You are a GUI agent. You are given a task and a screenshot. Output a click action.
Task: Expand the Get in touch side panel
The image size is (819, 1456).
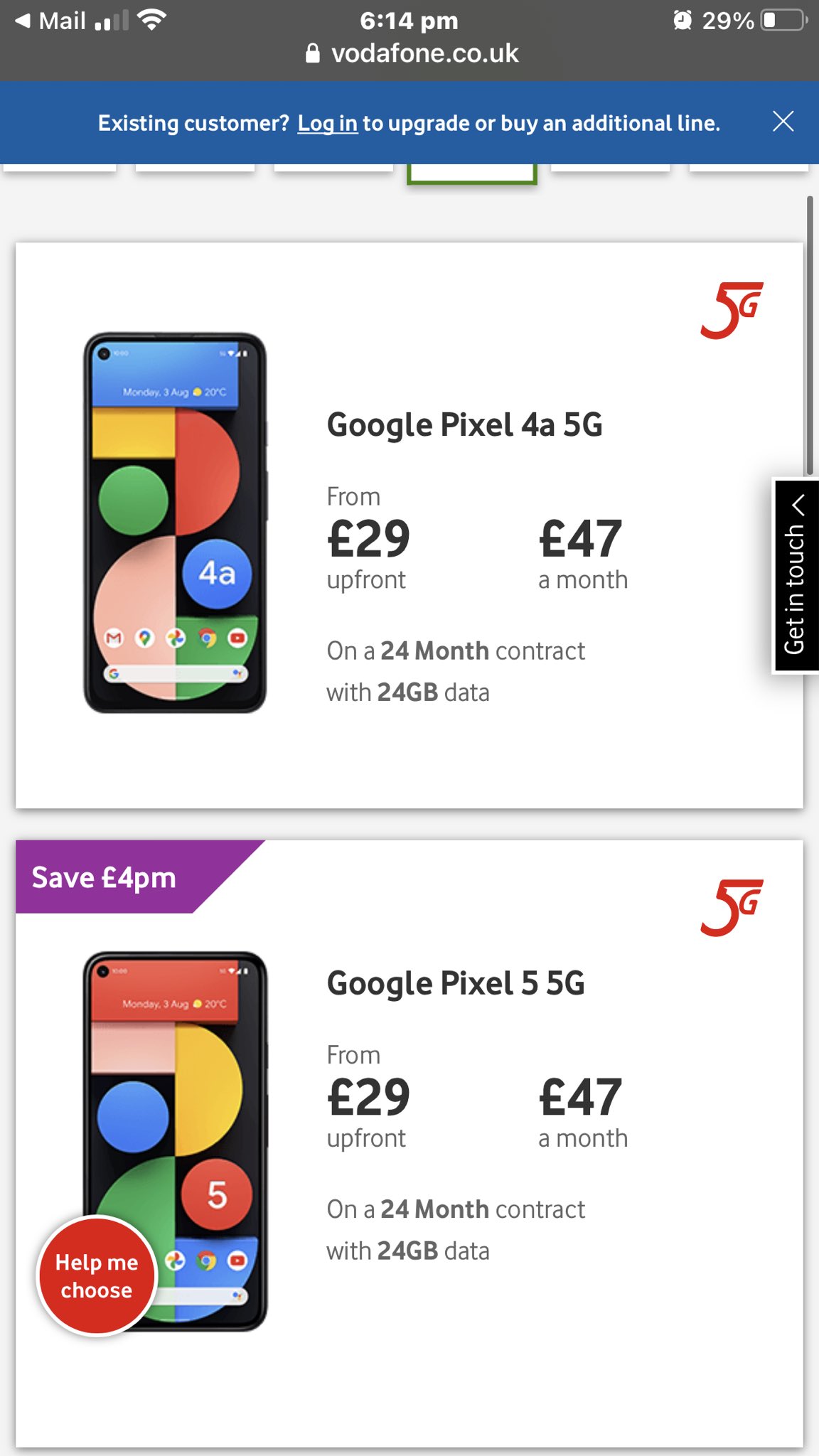click(796, 576)
